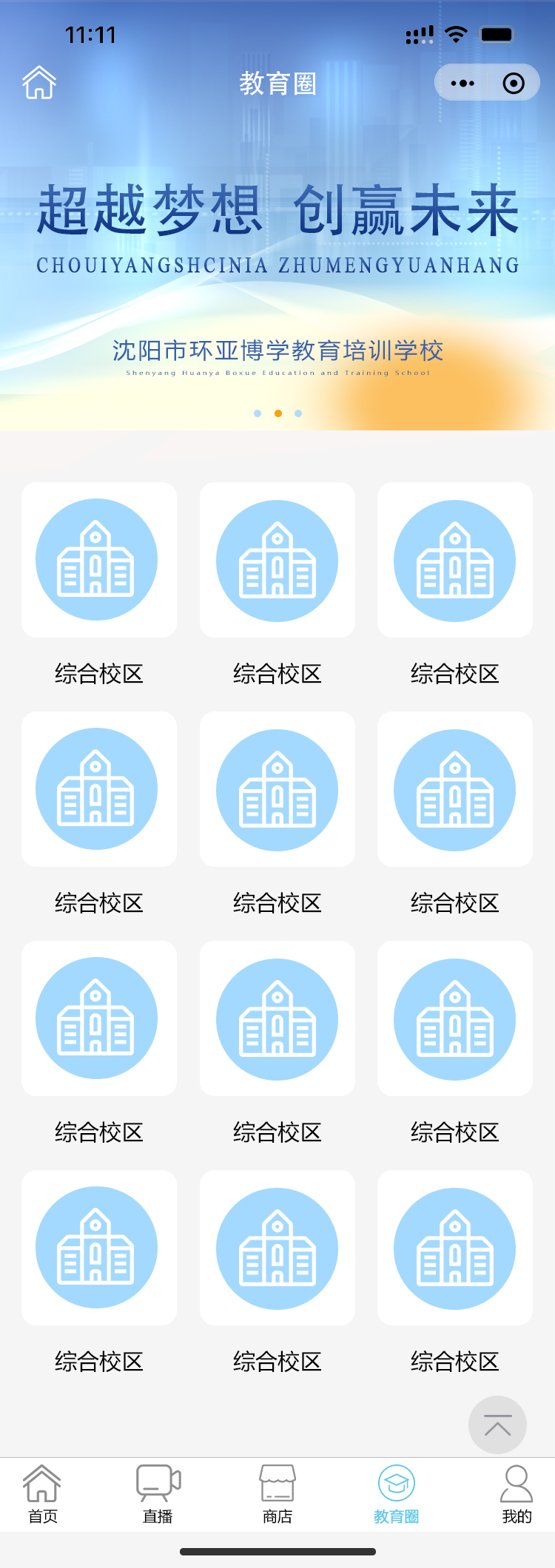Jump back to top with the arrow button
555x1568 pixels.
[497, 1425]
